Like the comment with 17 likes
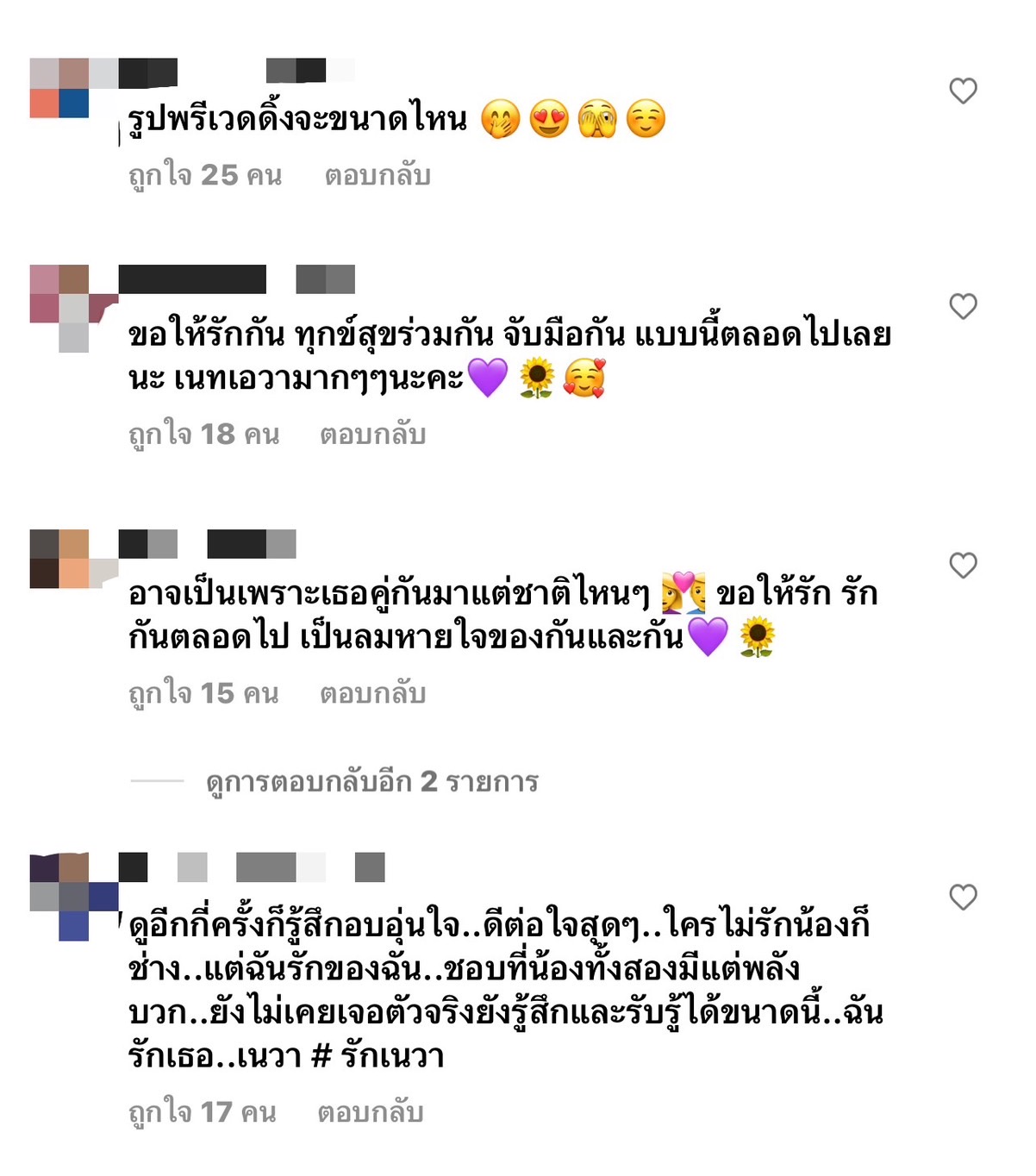This screenshot has width=1036, height=1176. pyautogui.click(x=963, y=897)
